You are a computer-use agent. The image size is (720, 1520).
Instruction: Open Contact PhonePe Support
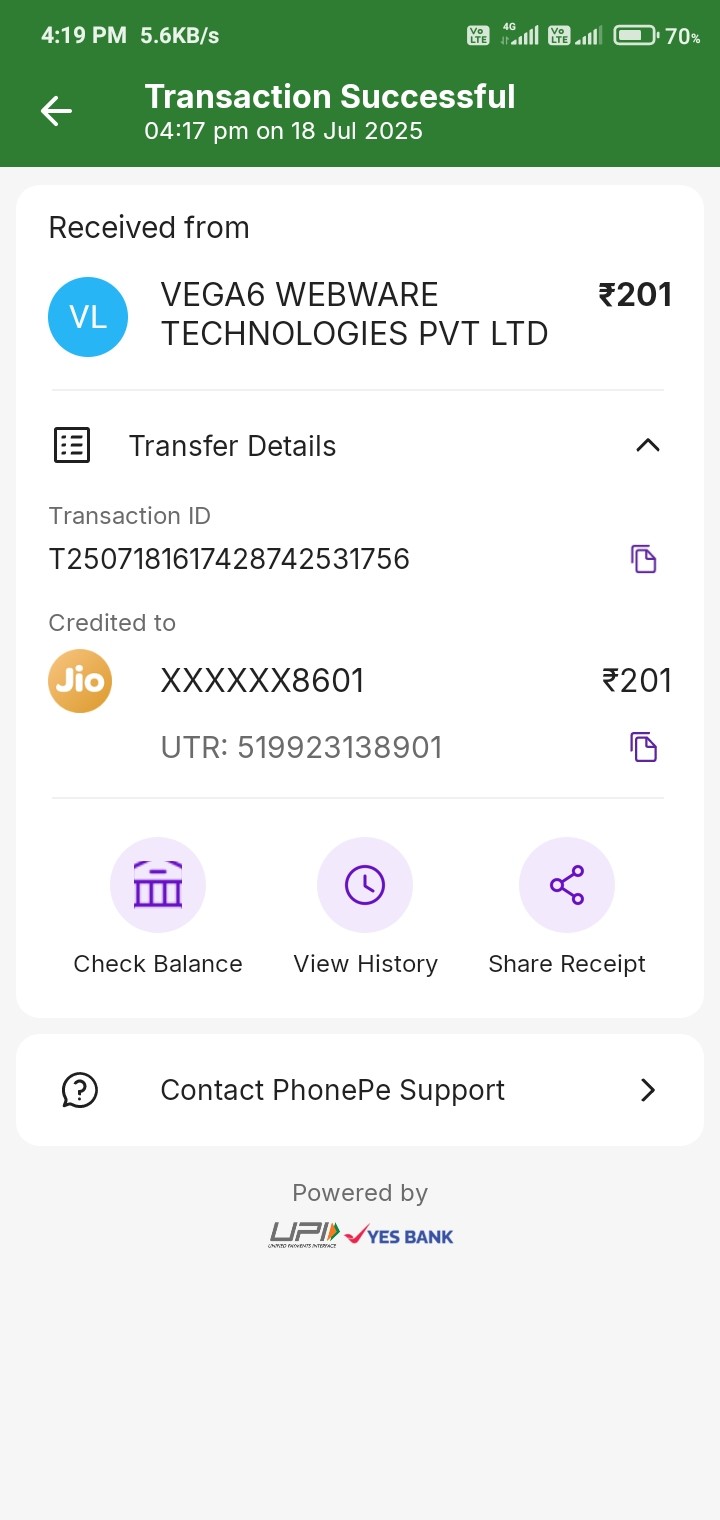[360, 1090]
